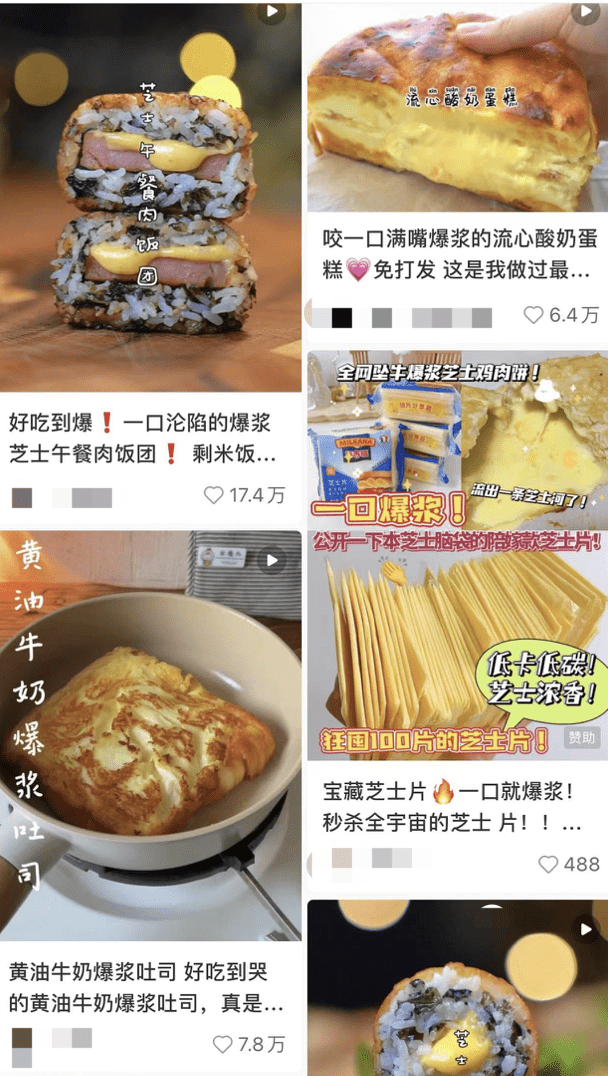
Task: Like the 芝士午餐肉饭团 post with 17.4万
Action: pyautogui.click(x=214, y=495)
